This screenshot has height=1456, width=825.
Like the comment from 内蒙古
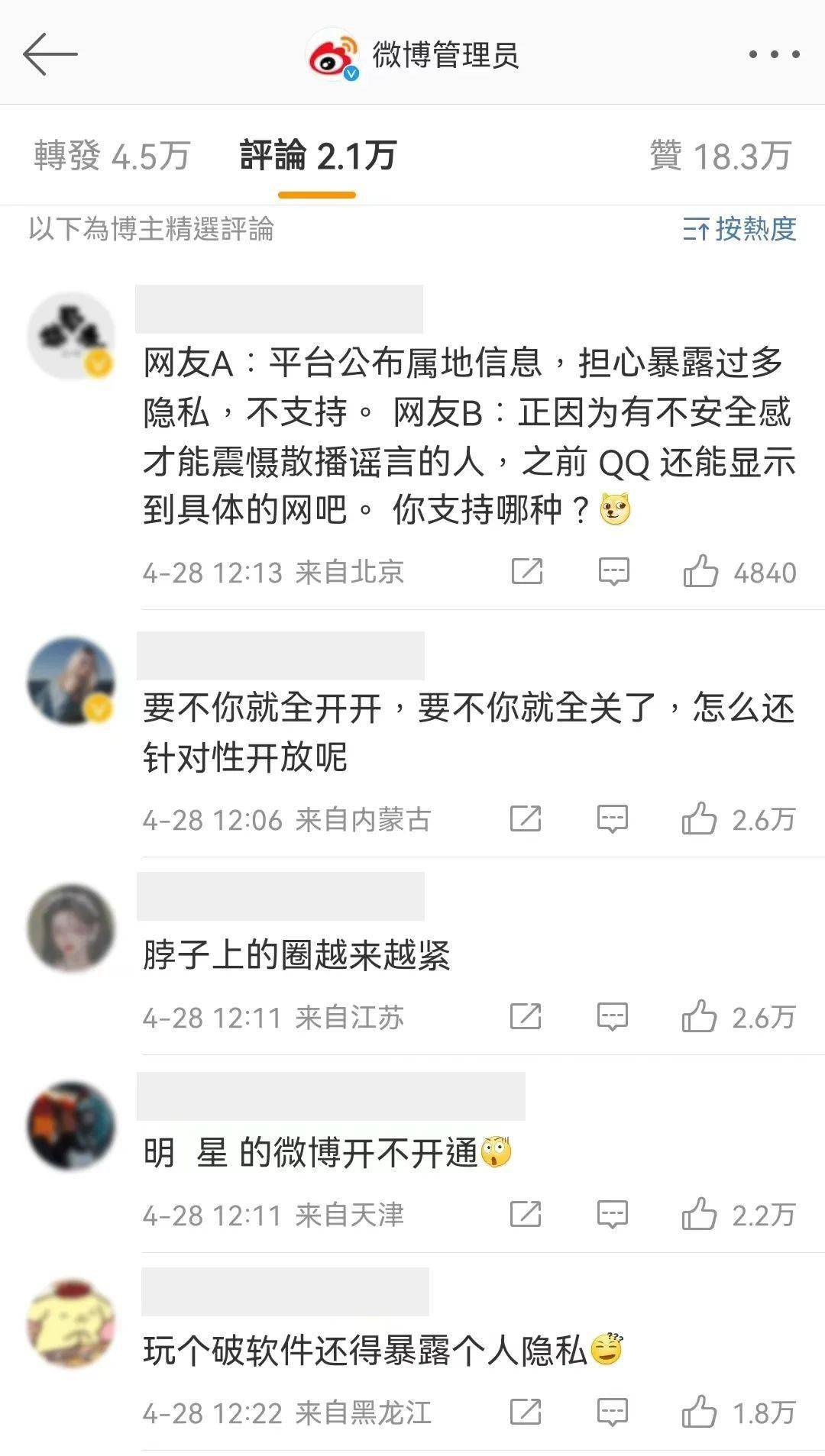(699, 819)
